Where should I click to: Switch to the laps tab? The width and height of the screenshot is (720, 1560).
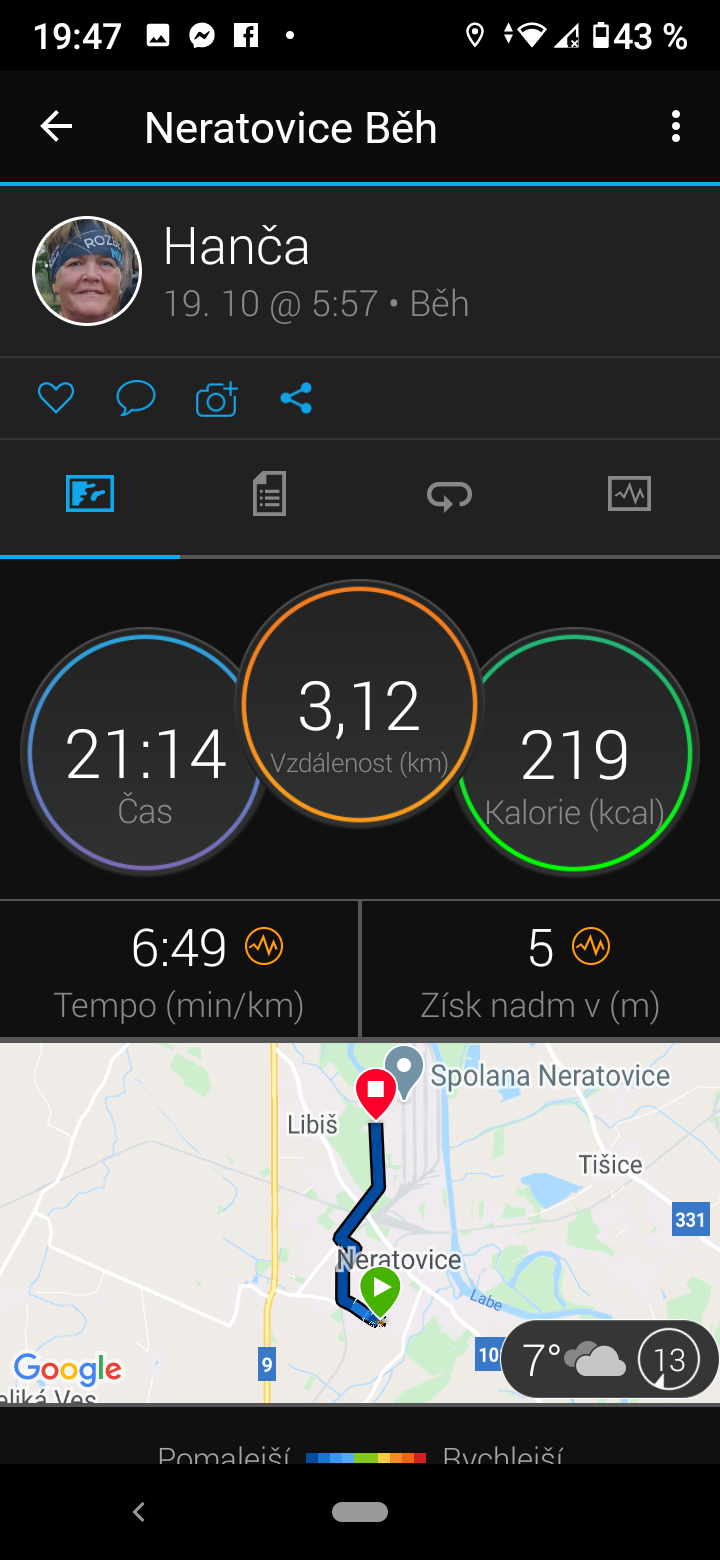click(449, 494)
